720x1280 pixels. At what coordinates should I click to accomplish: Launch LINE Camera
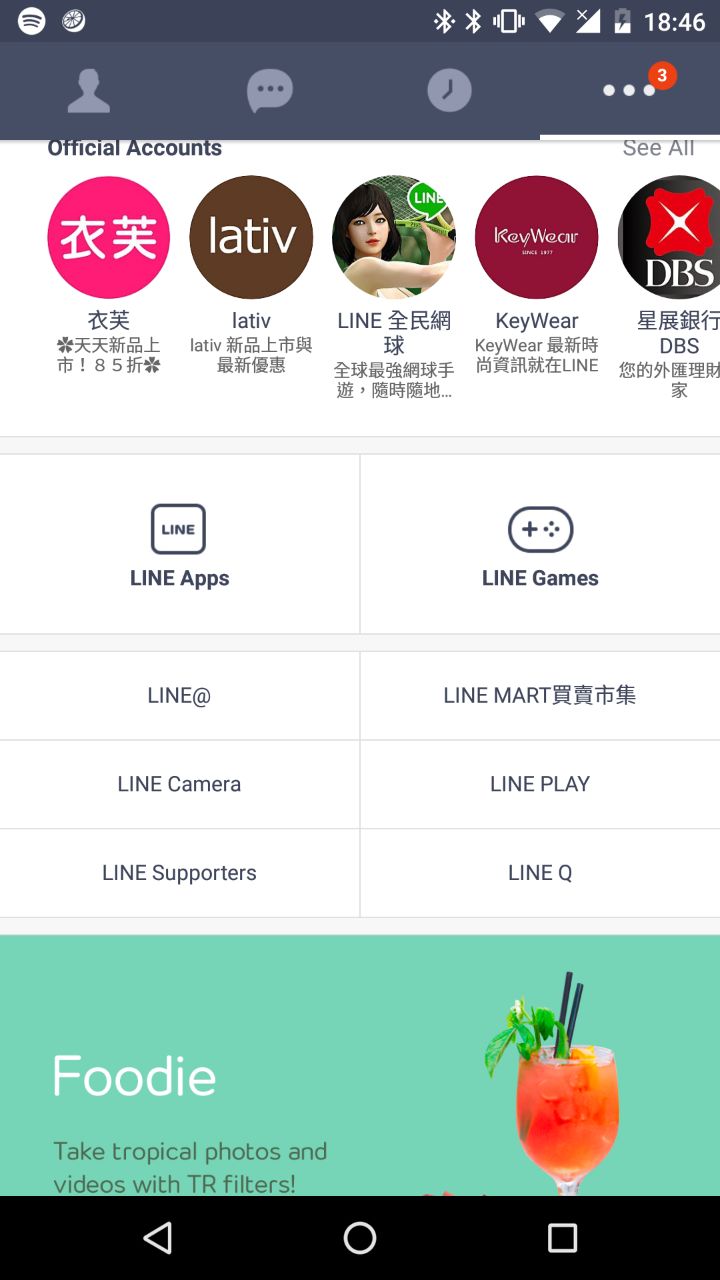click(x=179, y=784)
